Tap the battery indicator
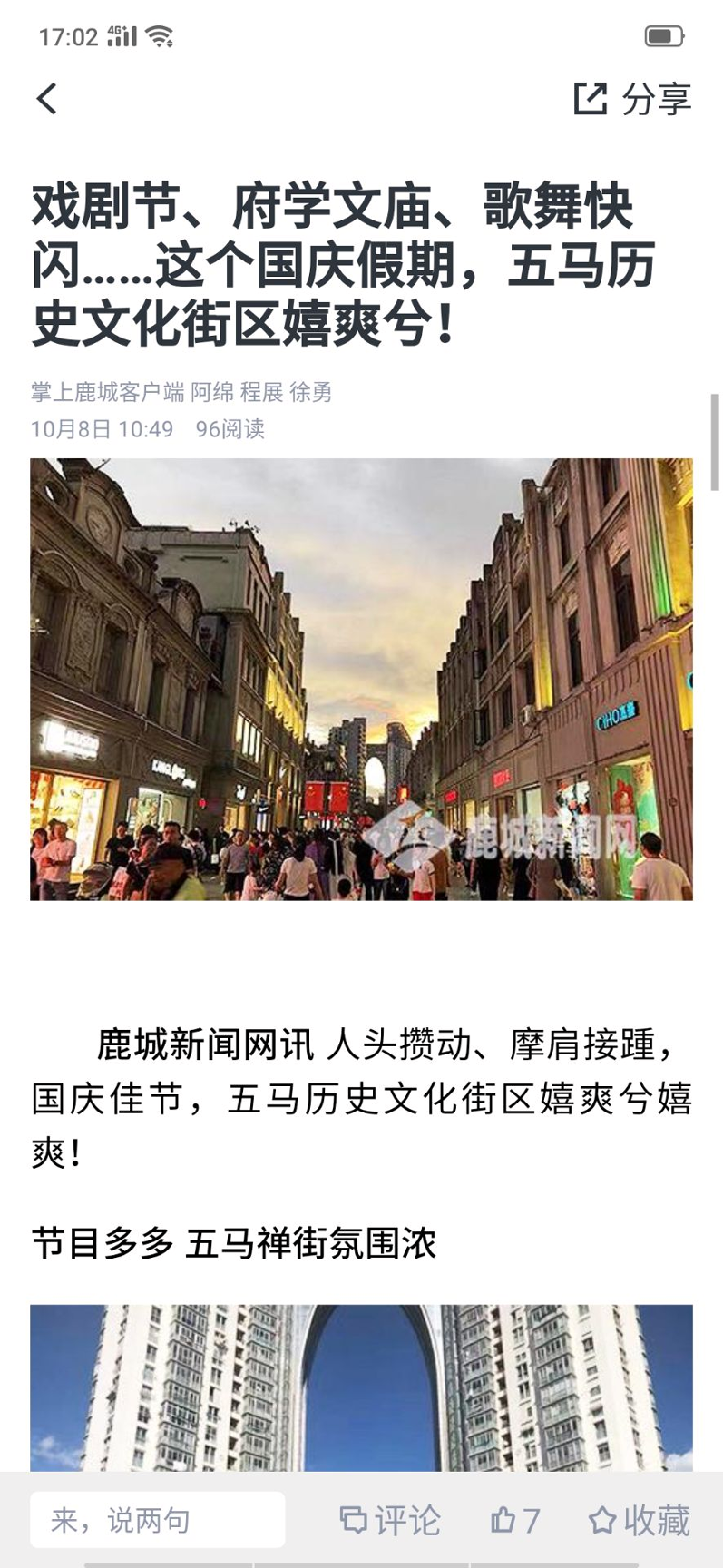The height and width of the screenshot is (1568, 723). point(661,36)
